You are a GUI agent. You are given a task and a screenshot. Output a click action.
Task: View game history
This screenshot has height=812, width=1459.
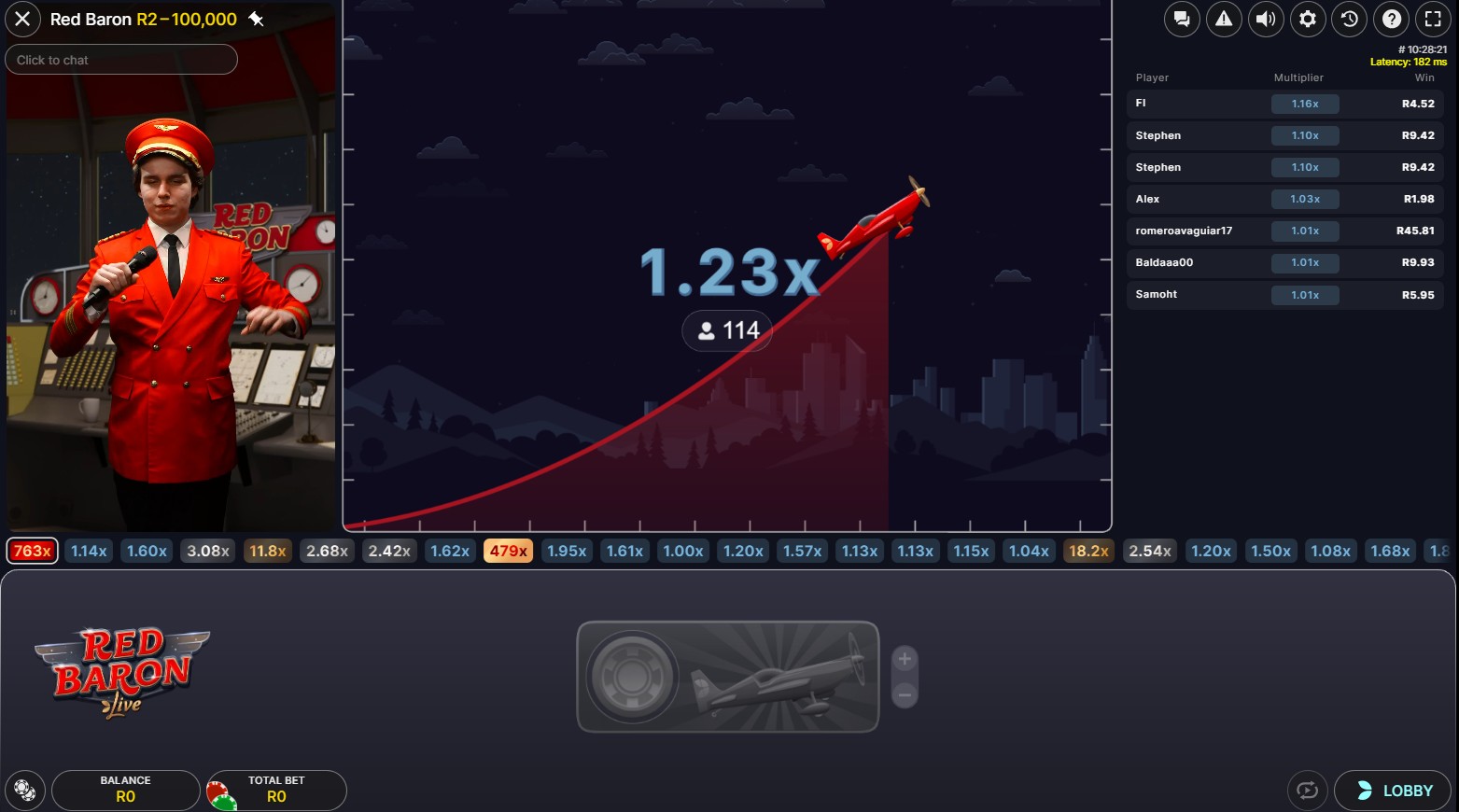[1350, 19]
